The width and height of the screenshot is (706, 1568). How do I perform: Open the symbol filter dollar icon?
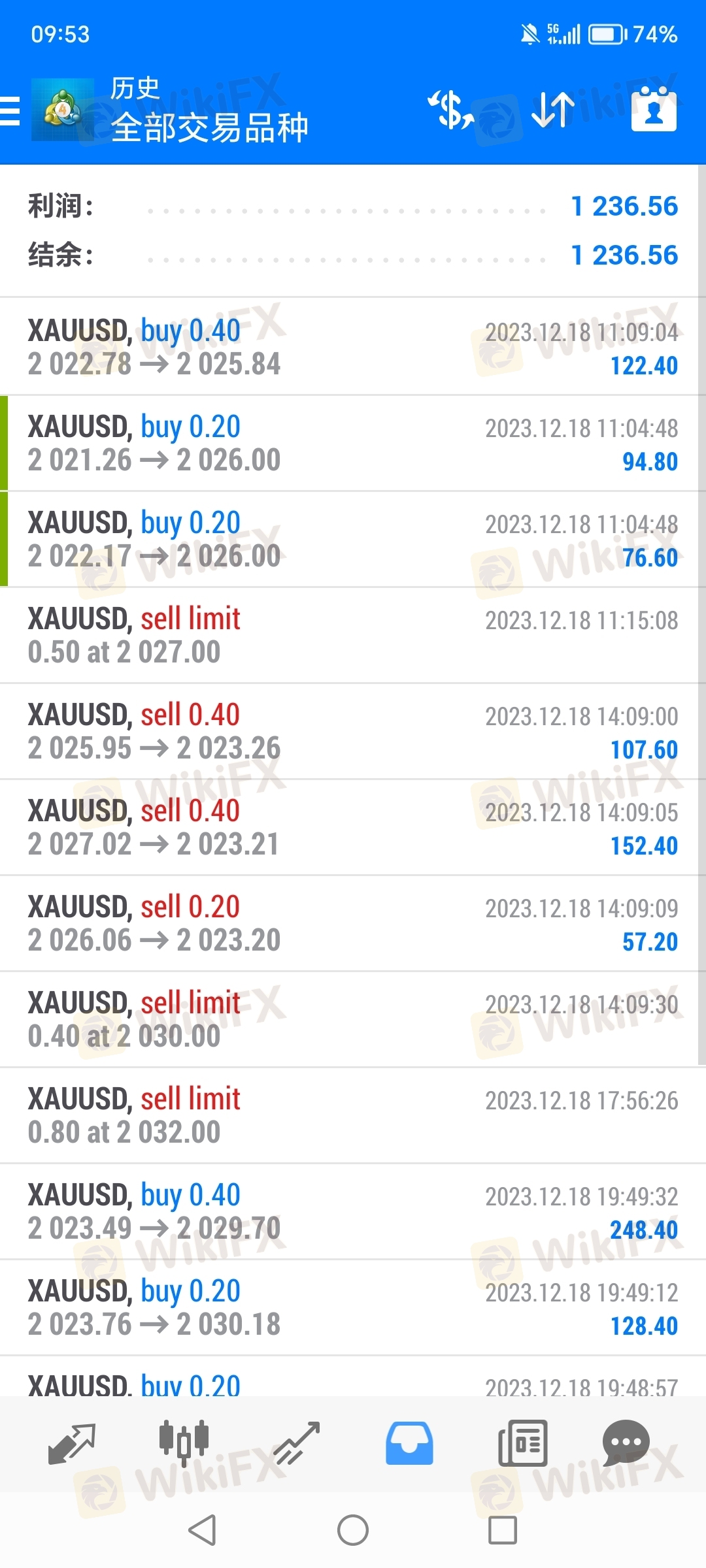451,110
